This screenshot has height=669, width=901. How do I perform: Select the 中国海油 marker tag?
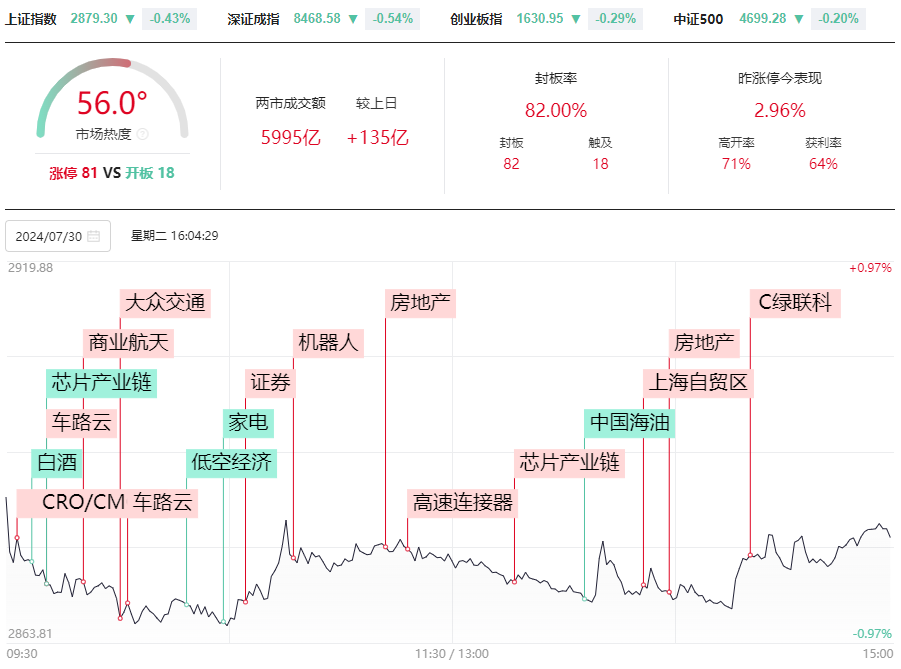click(629, 423)
